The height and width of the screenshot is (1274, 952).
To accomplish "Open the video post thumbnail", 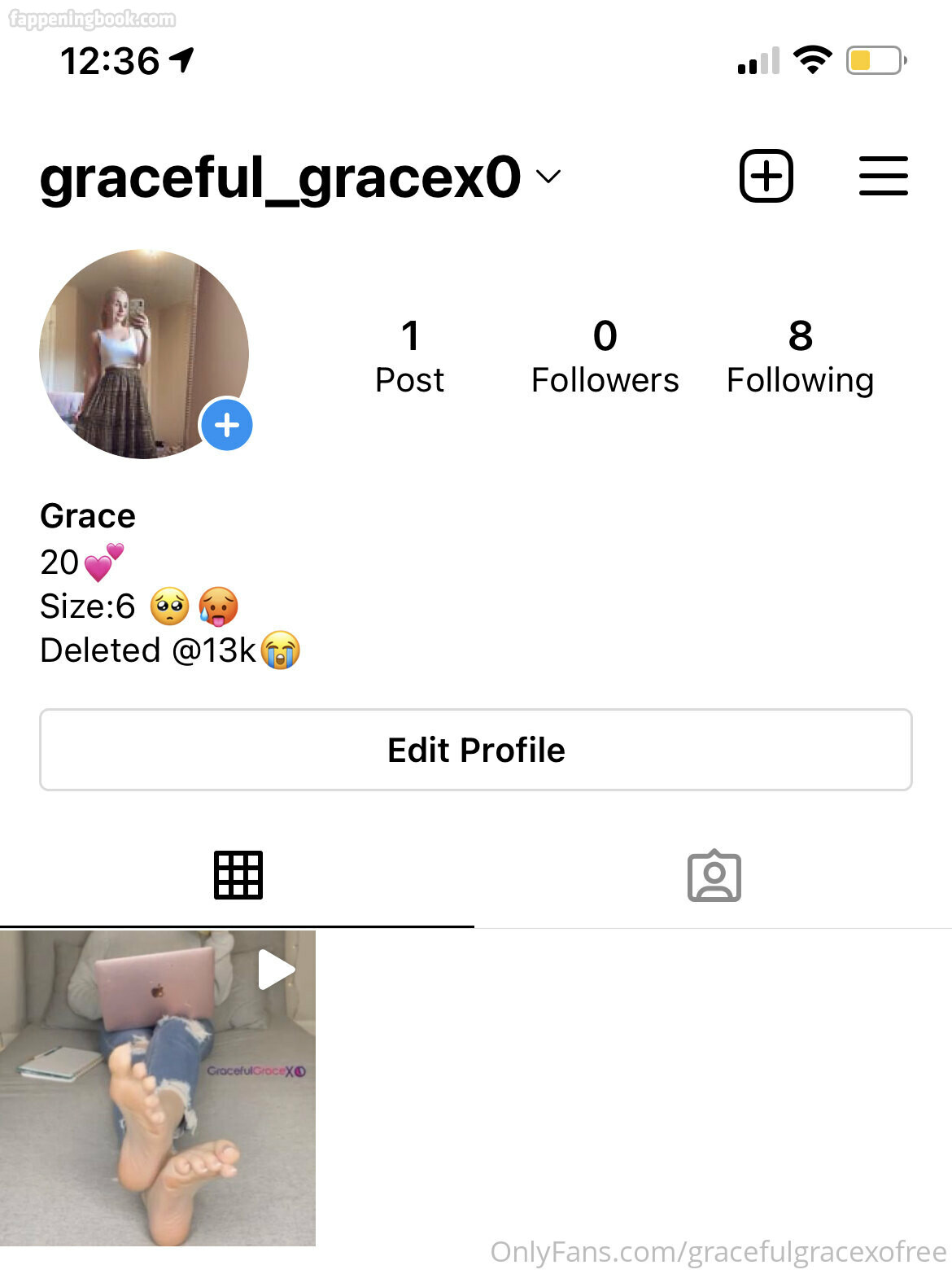I will click(158, 1088).
